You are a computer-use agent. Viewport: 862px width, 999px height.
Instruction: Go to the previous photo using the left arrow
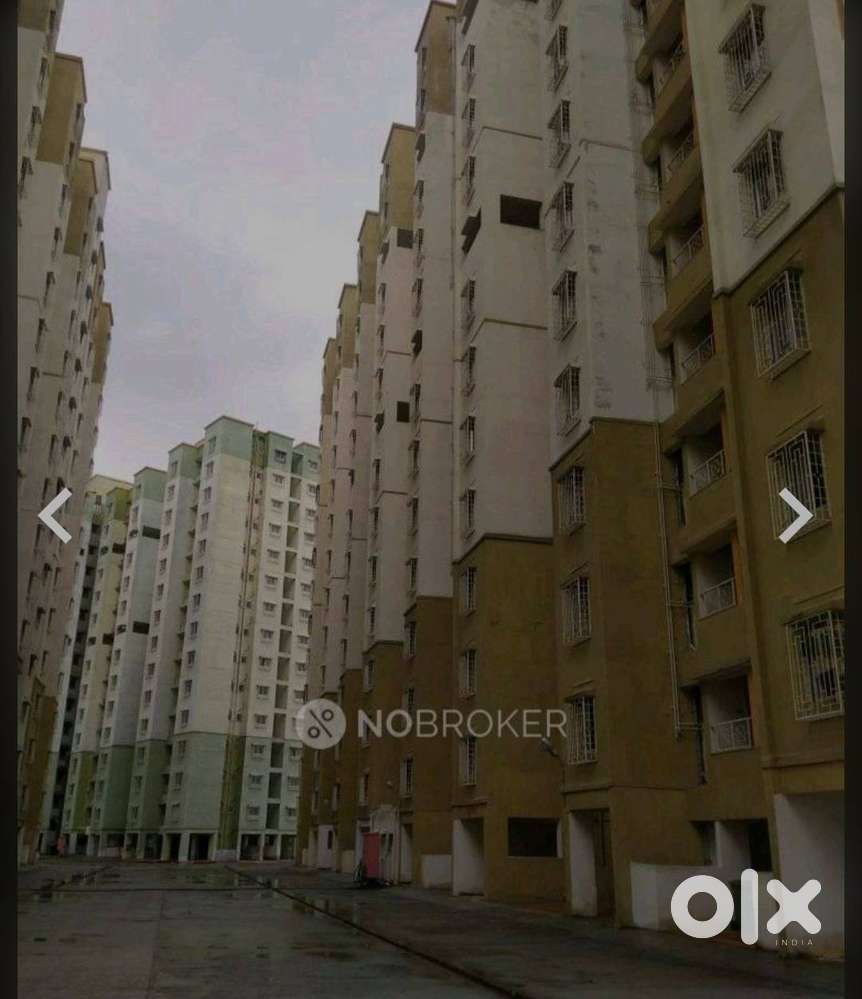click(55, 516)
